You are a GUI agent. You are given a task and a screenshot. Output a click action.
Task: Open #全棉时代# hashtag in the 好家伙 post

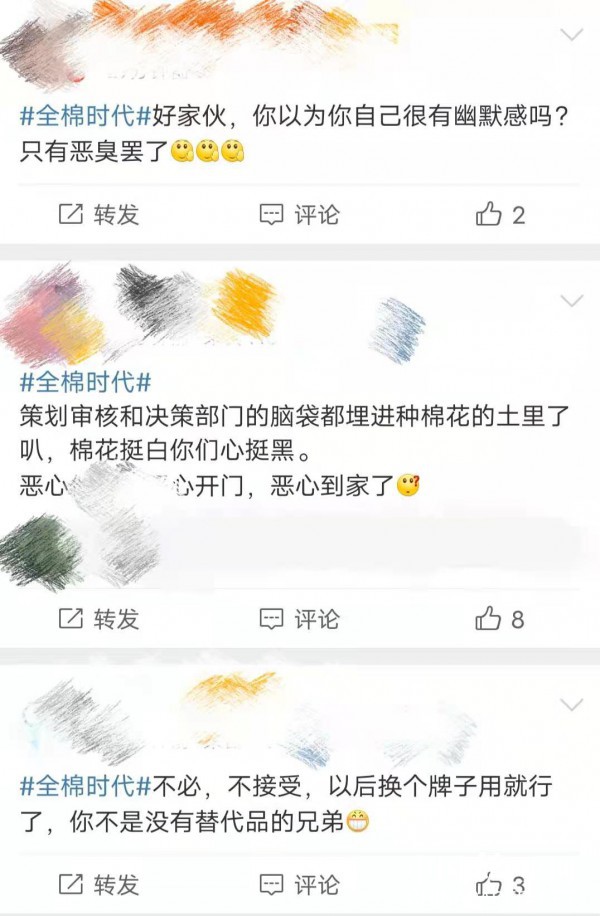(84, 117)
